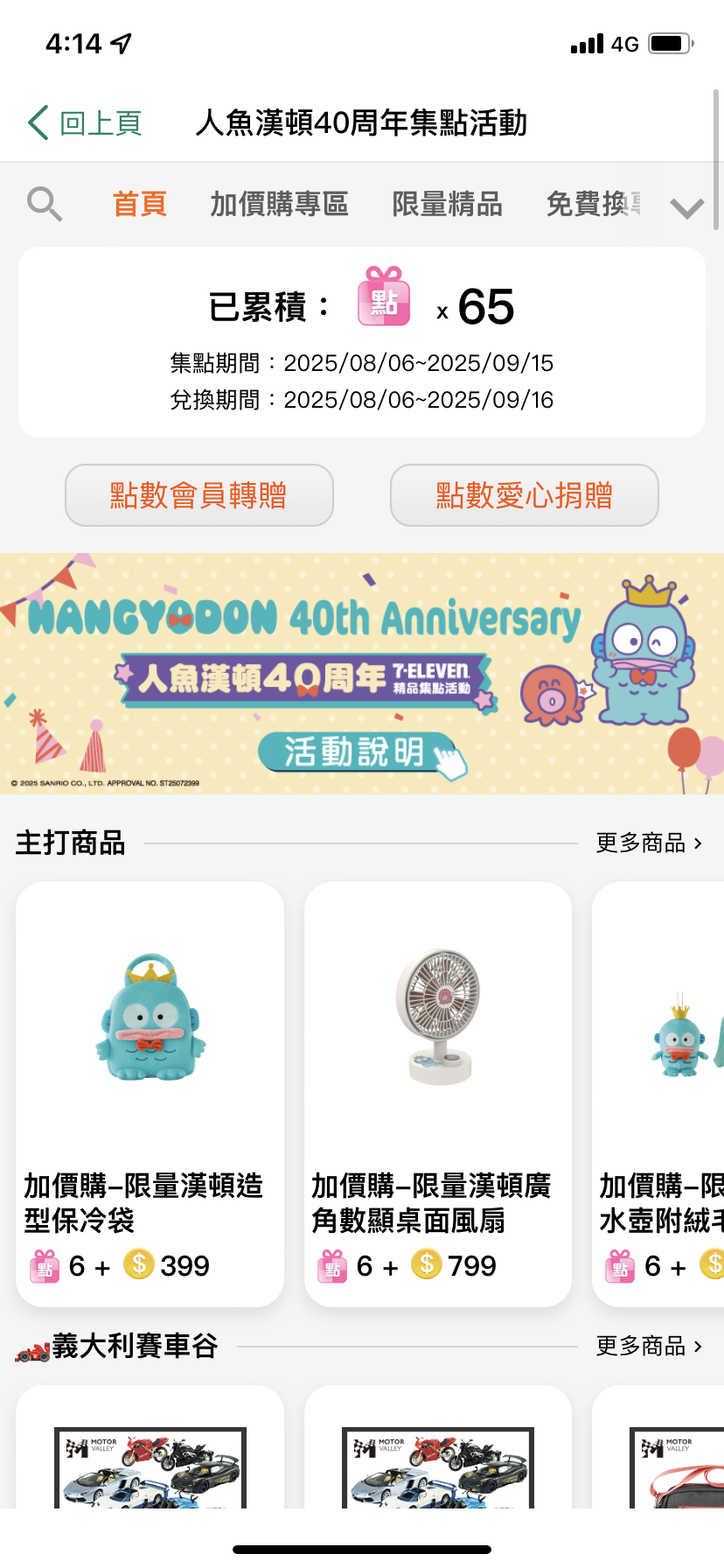This screenshot has height=1568, width=724.
Task: Open the 限量漢頓造型保冷袋 product card
Action: [x=150, y=1094]
